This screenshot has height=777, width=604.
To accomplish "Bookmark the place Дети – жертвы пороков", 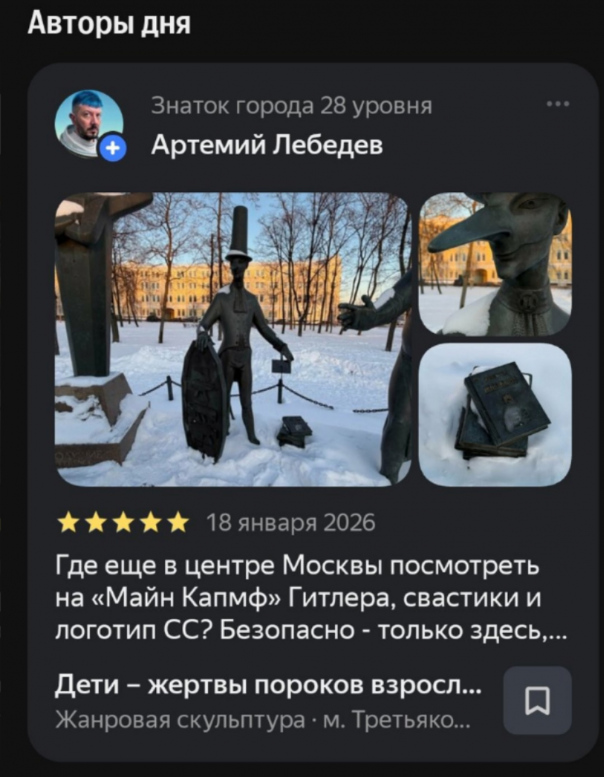I will tap(537, 700).
